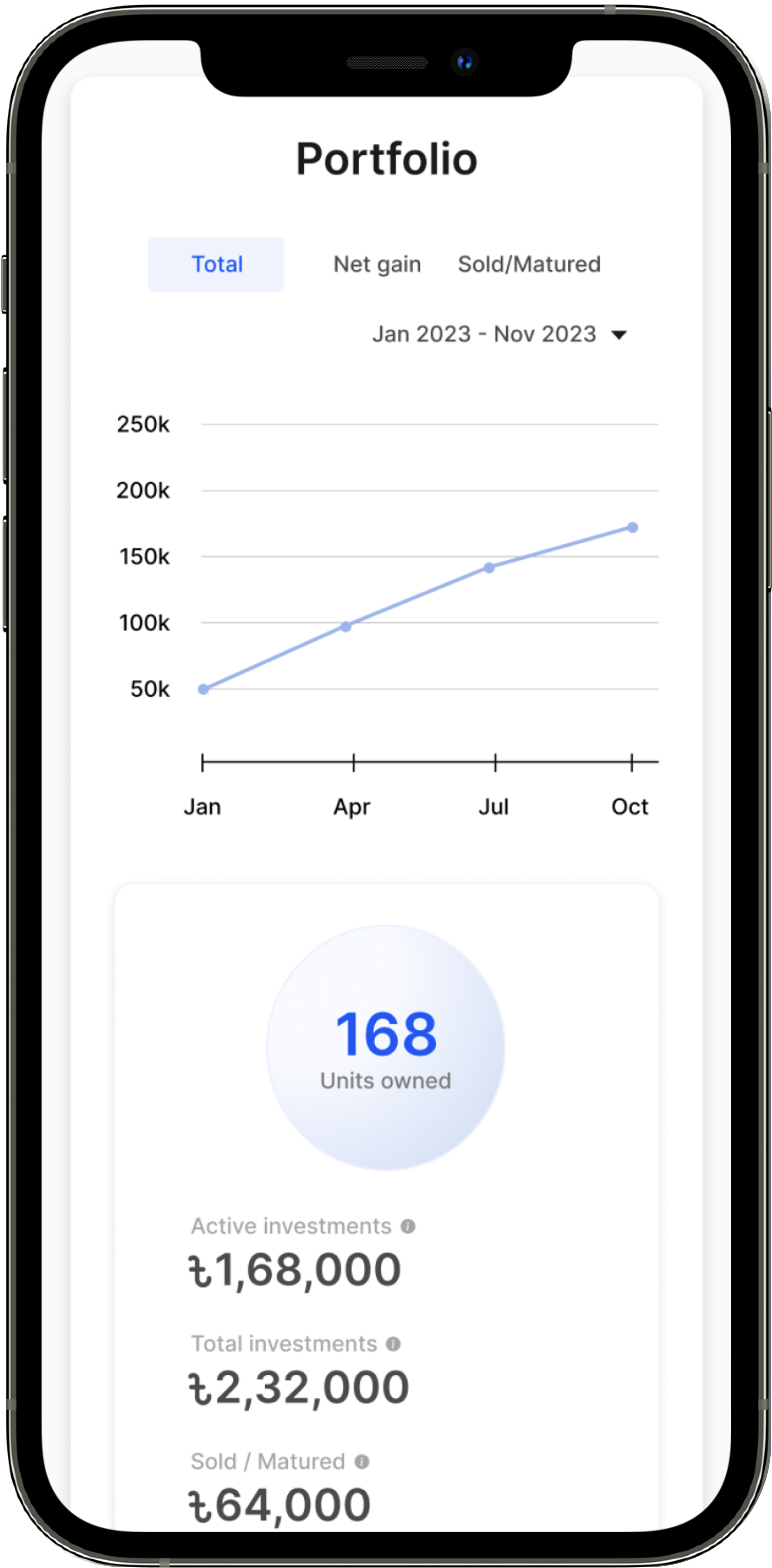The height and width of the screenshot is (1568, 772).
Task: Tap the Oct data point on the chart
Action: point(633,527)
